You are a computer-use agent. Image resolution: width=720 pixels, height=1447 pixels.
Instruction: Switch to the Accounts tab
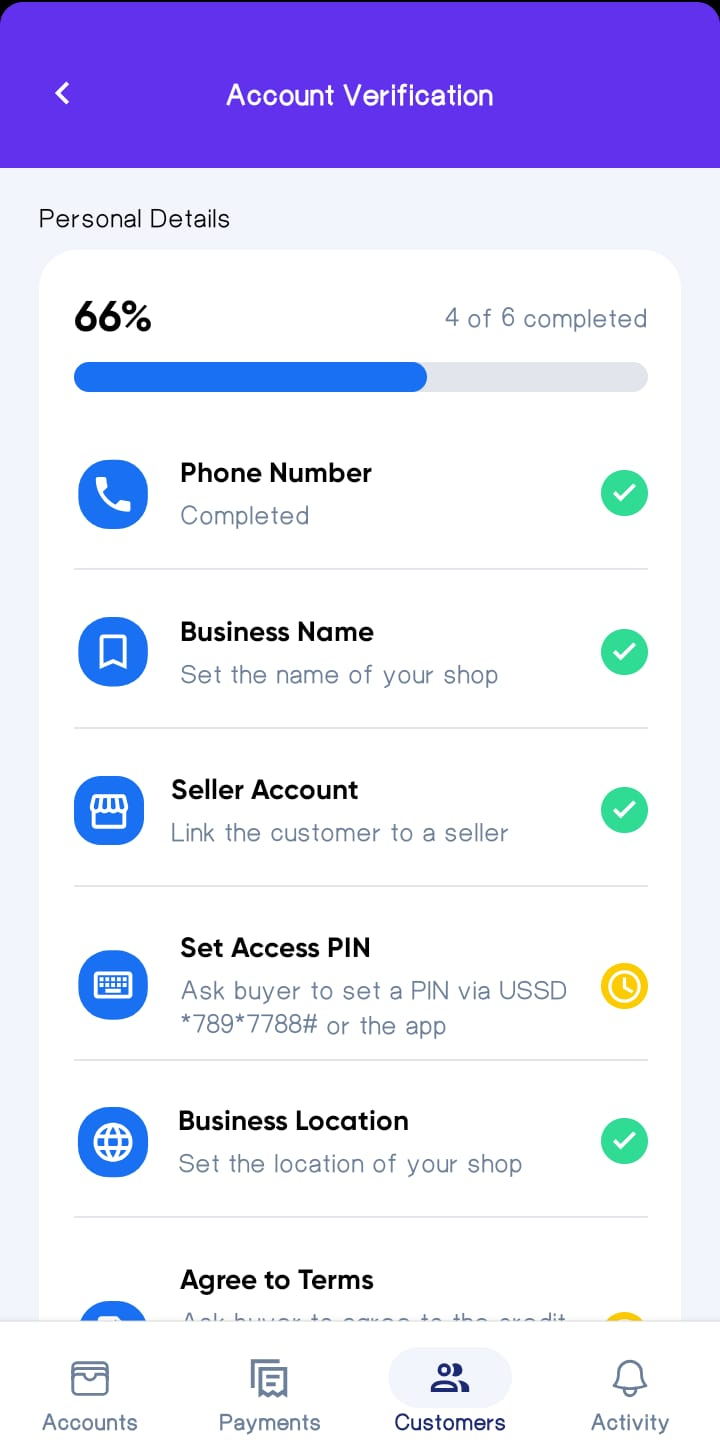pyautogui.click(x=89, y=1392)
